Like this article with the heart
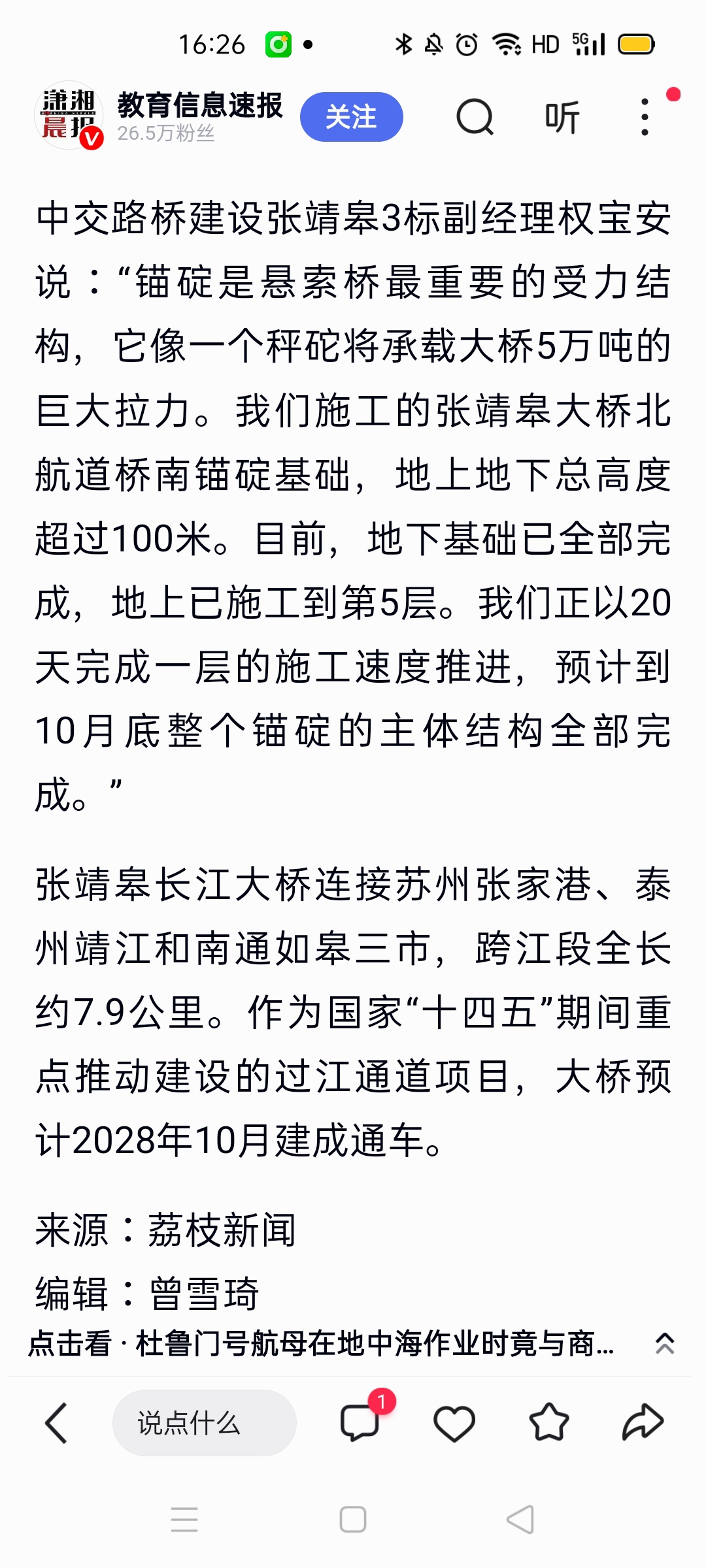This screenshot has width=706, height=1568. pos(454,1423)
